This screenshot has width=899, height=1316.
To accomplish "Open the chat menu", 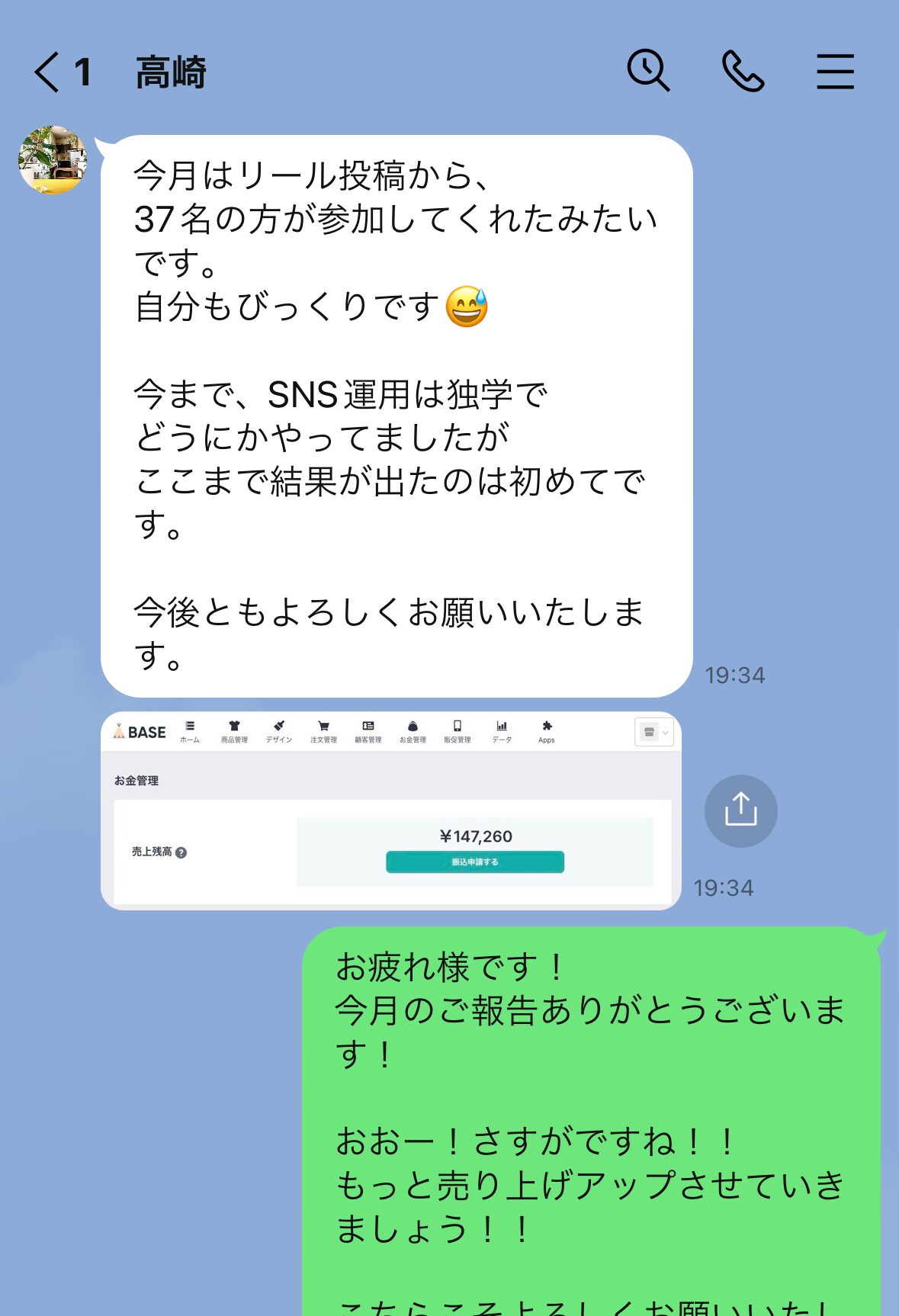I will (x=835, y=72).
